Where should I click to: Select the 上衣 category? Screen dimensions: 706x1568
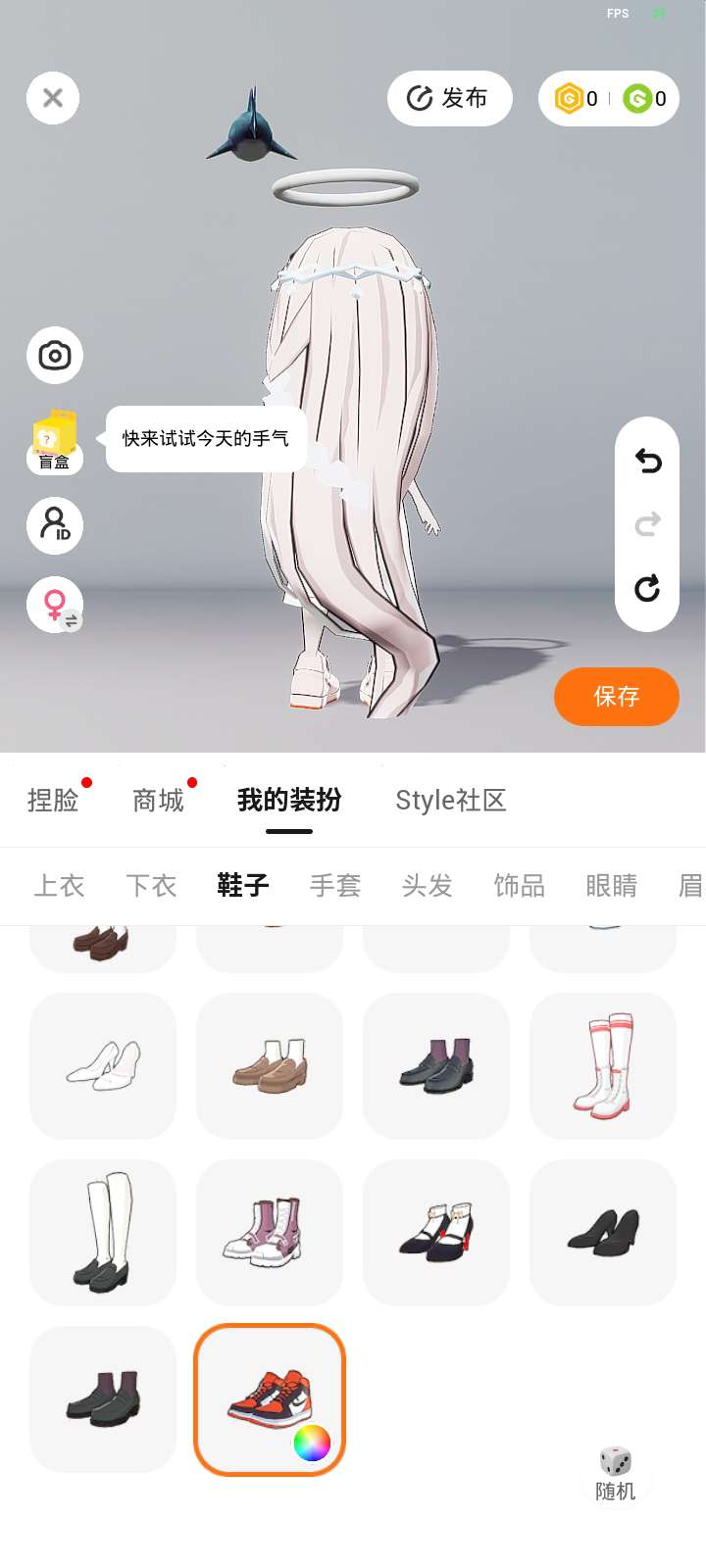tap(59, 886)
